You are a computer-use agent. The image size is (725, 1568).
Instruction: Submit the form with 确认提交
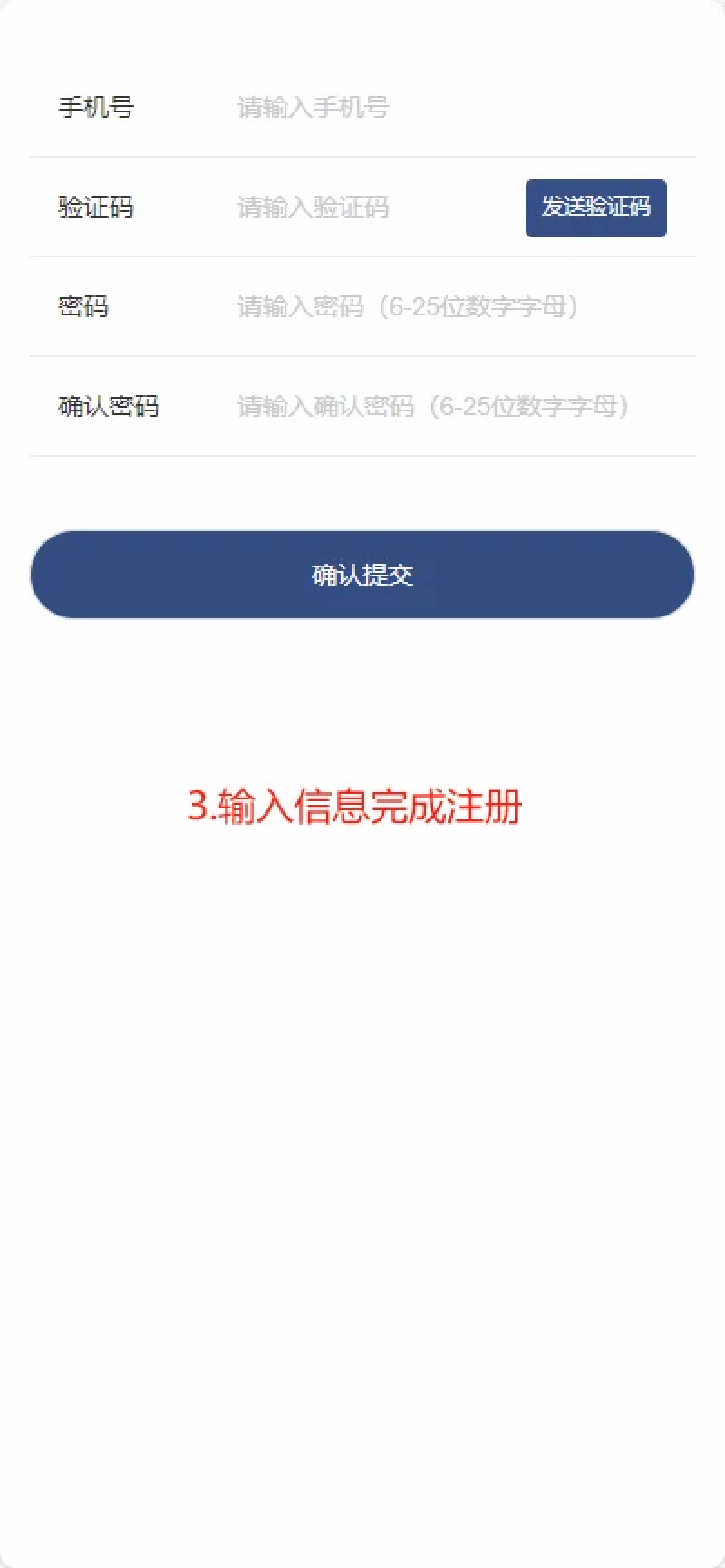(x=362, y=575)
